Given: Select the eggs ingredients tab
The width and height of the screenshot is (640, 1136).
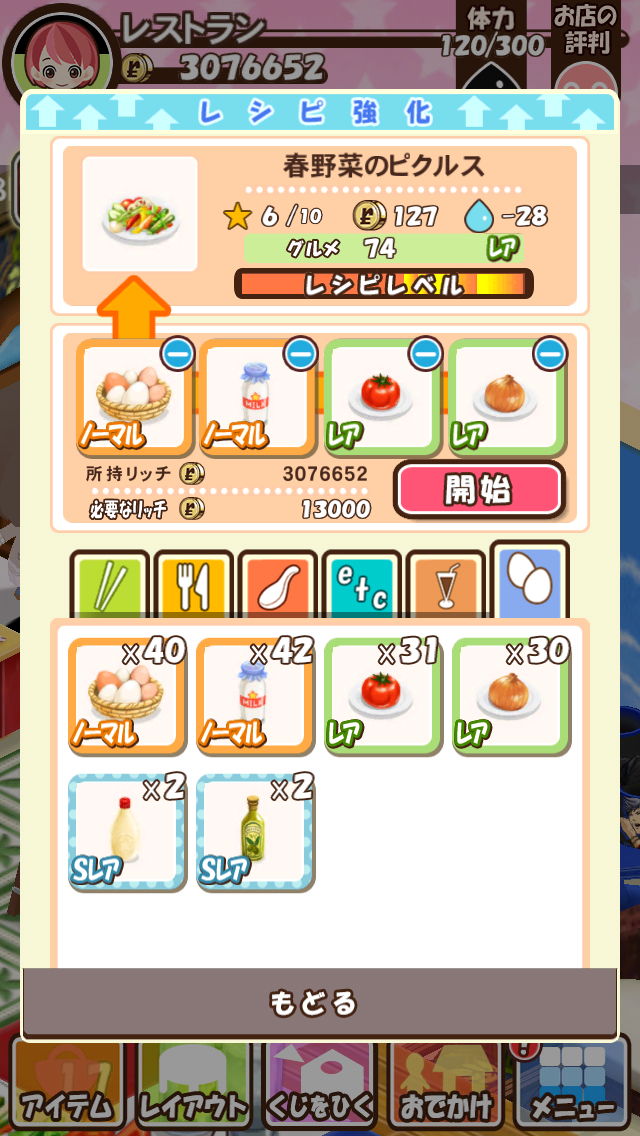Looking at the screenshot, I should [529, 582].
